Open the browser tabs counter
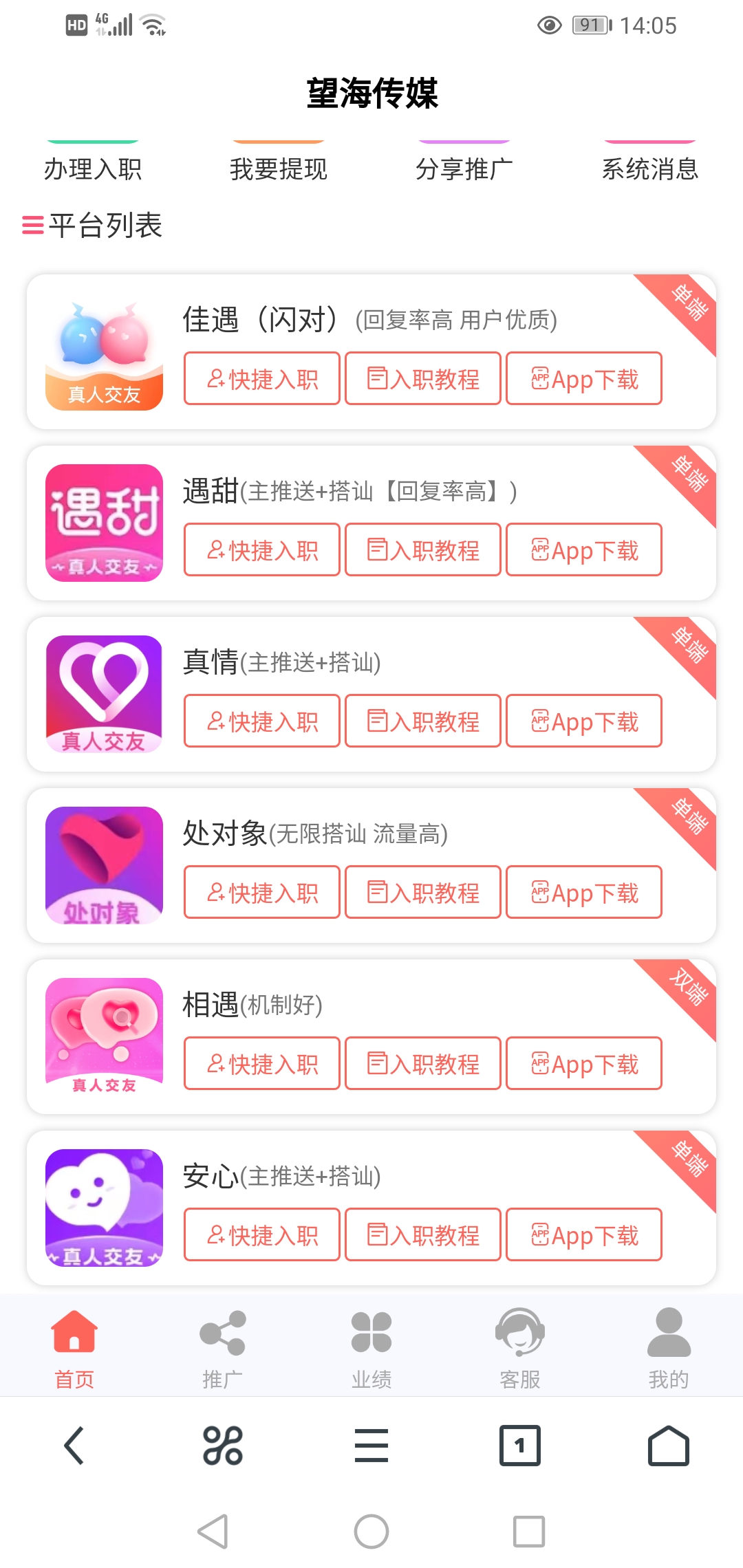 point(520,1446)
